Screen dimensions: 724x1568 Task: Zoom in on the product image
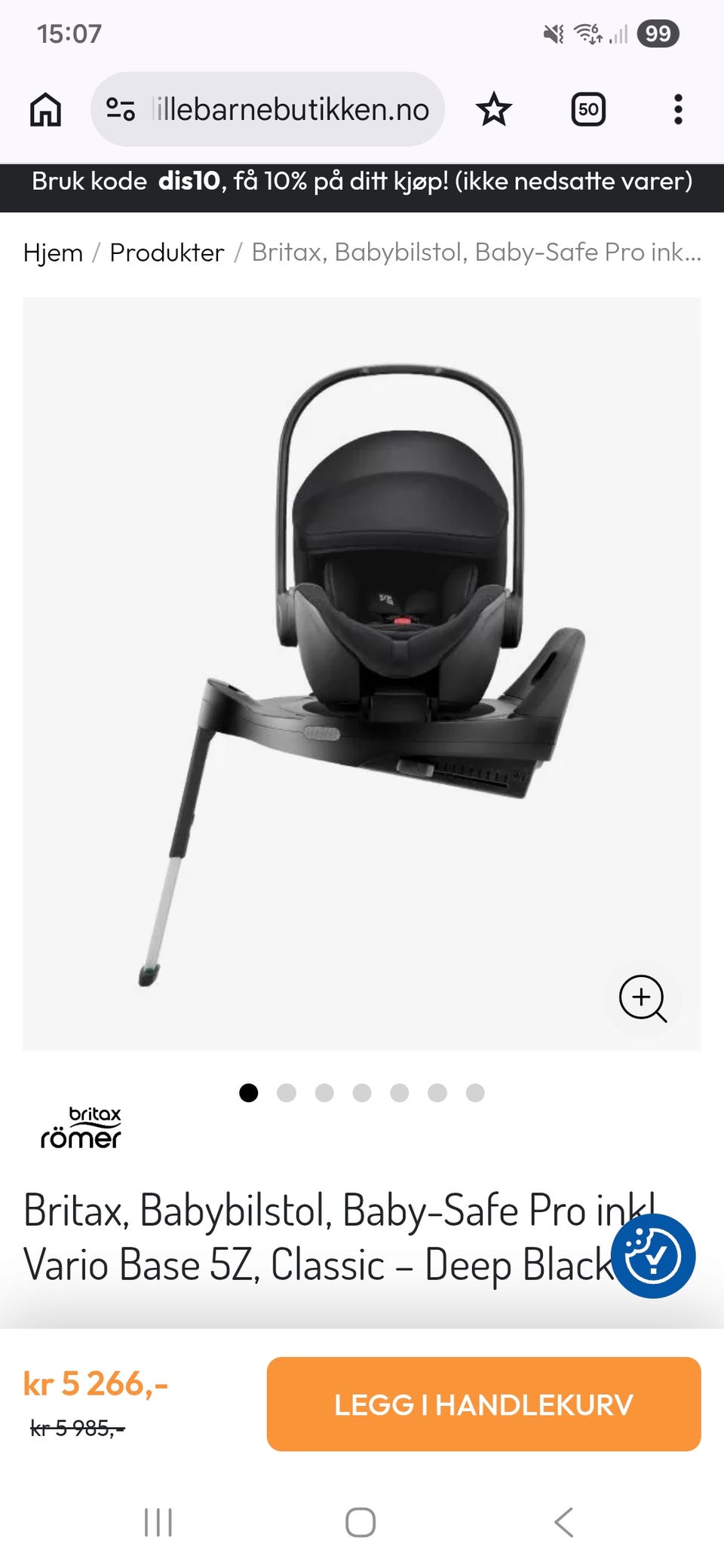[x=643, y=998]
